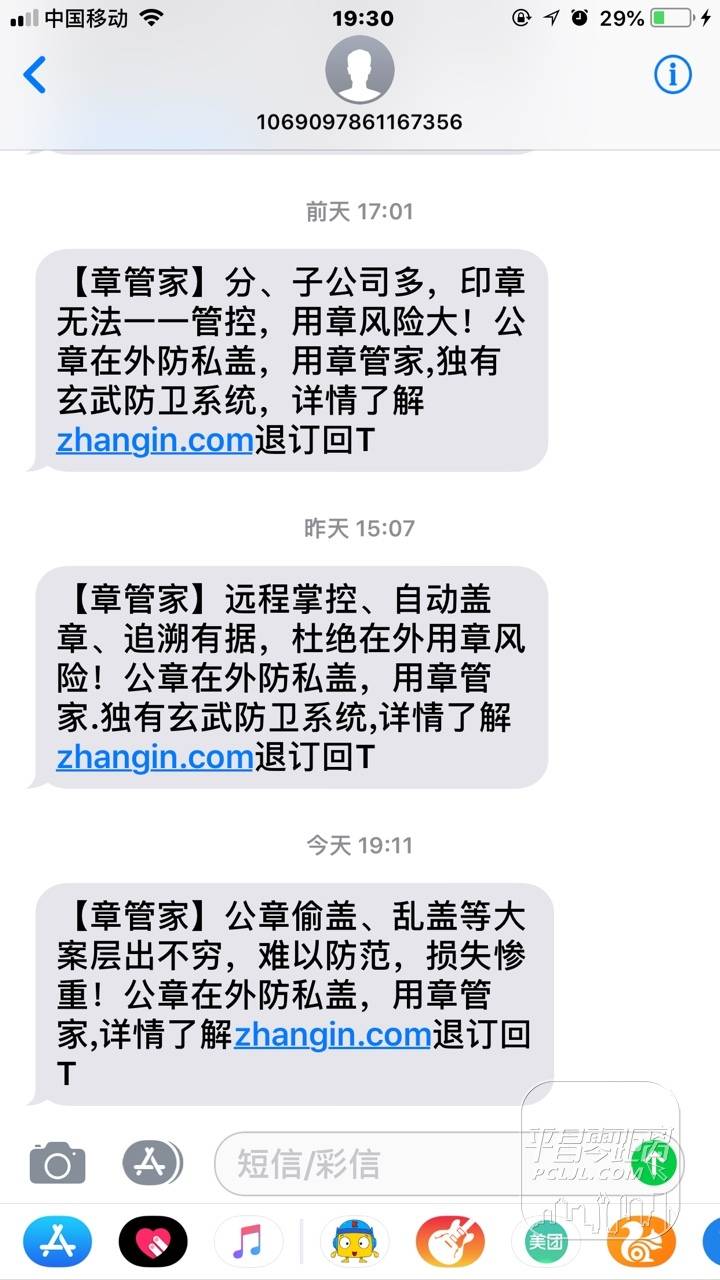Open the orange UC browser app

[x=641, y=1242]
